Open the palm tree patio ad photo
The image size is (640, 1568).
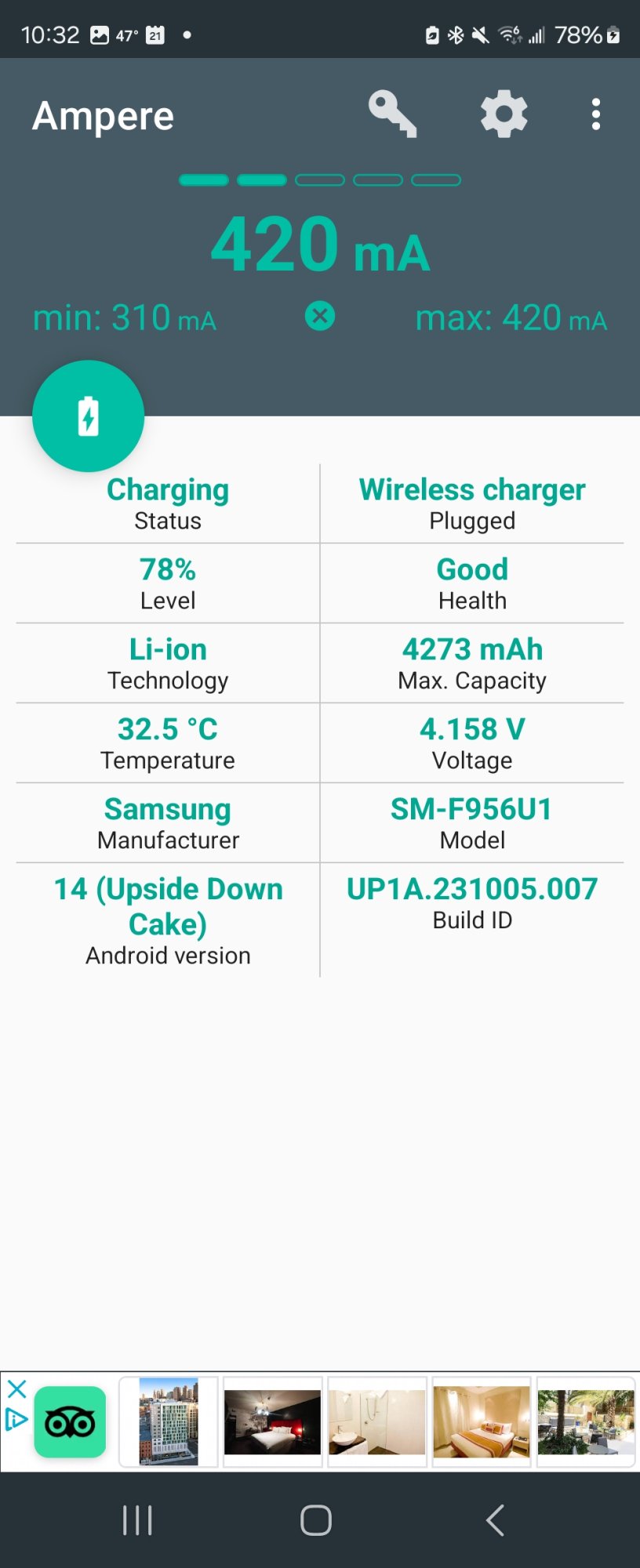coord(585,1422)
